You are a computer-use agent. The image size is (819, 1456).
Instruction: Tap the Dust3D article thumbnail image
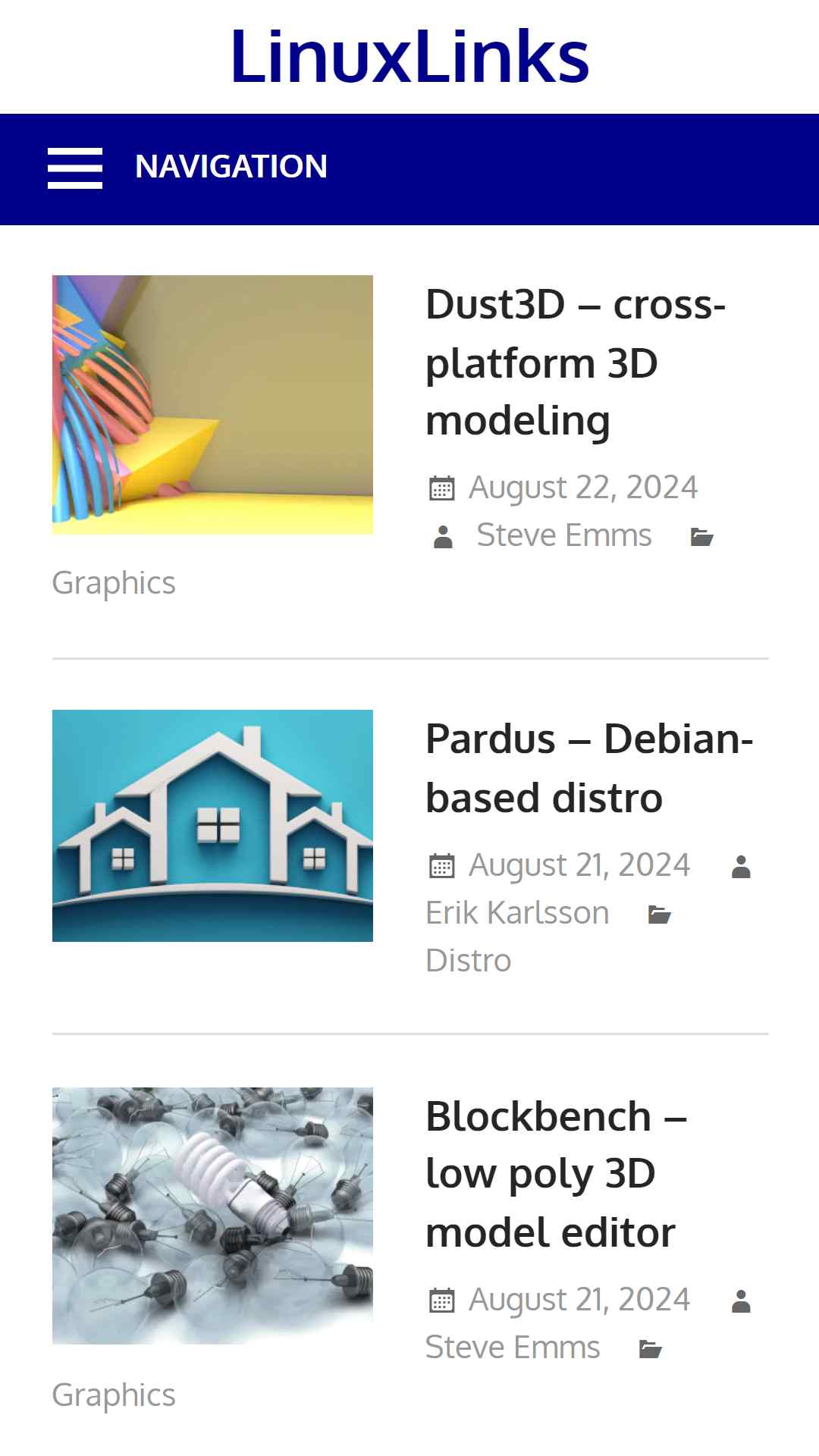(x=212, y=405)
